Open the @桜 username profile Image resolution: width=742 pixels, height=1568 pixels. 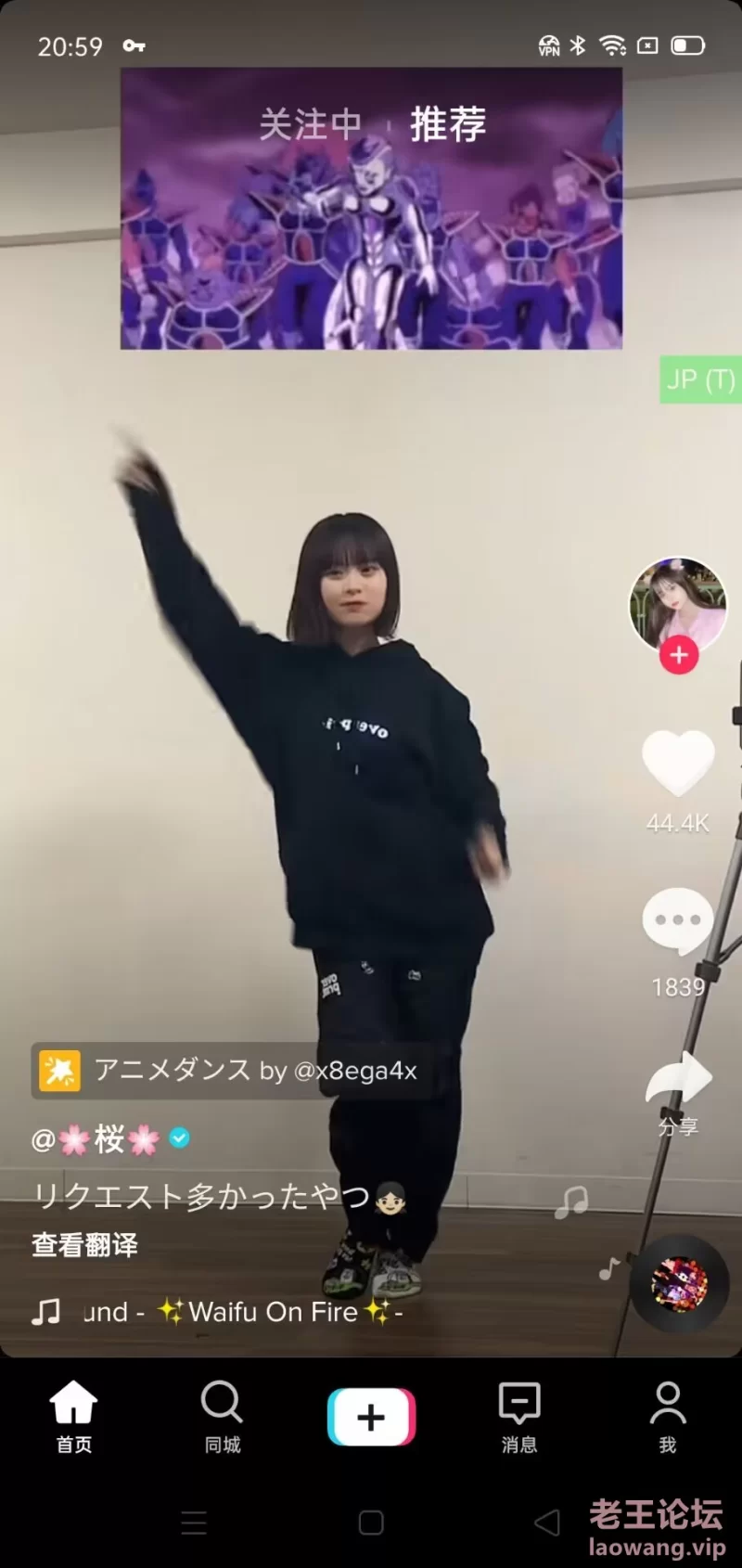click(110, 1138)
